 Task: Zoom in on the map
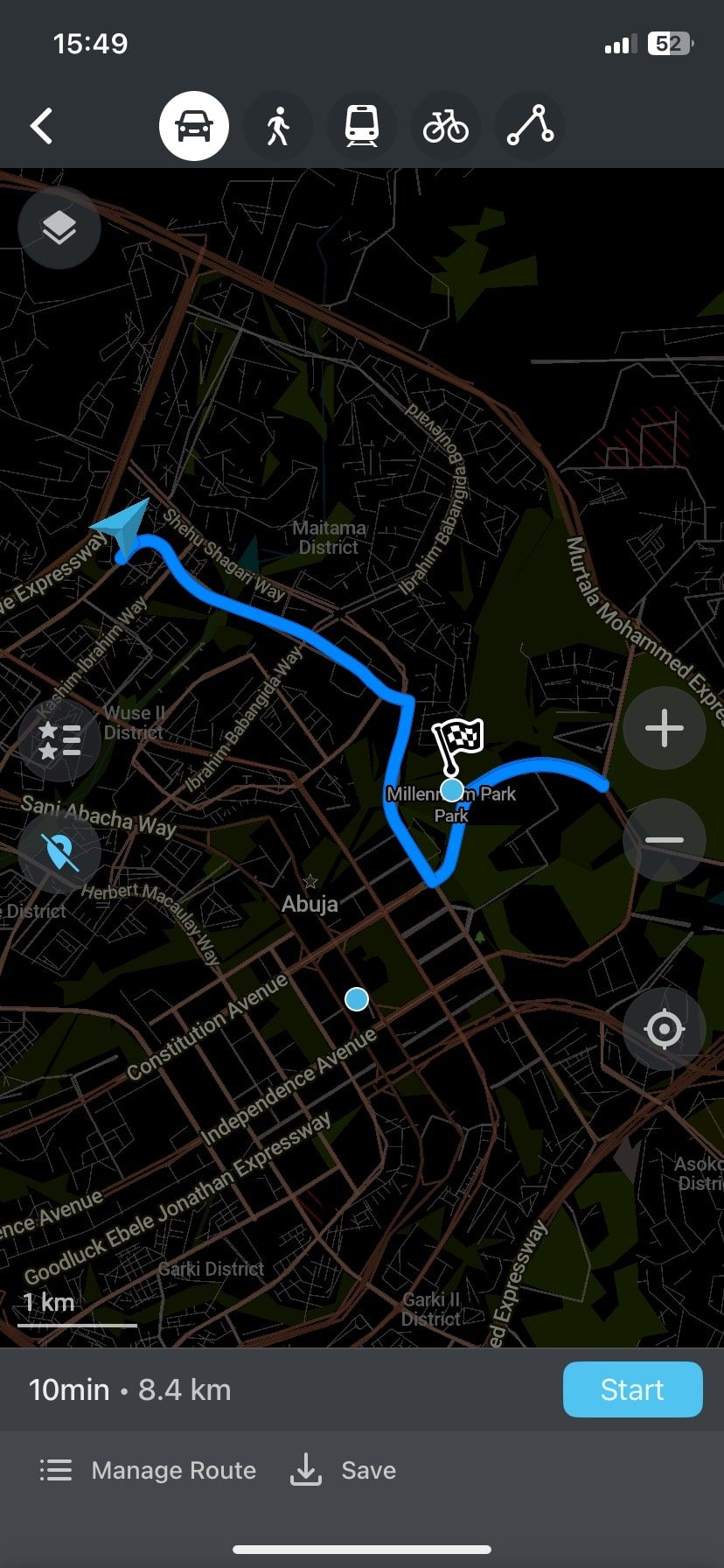[665, 728]
